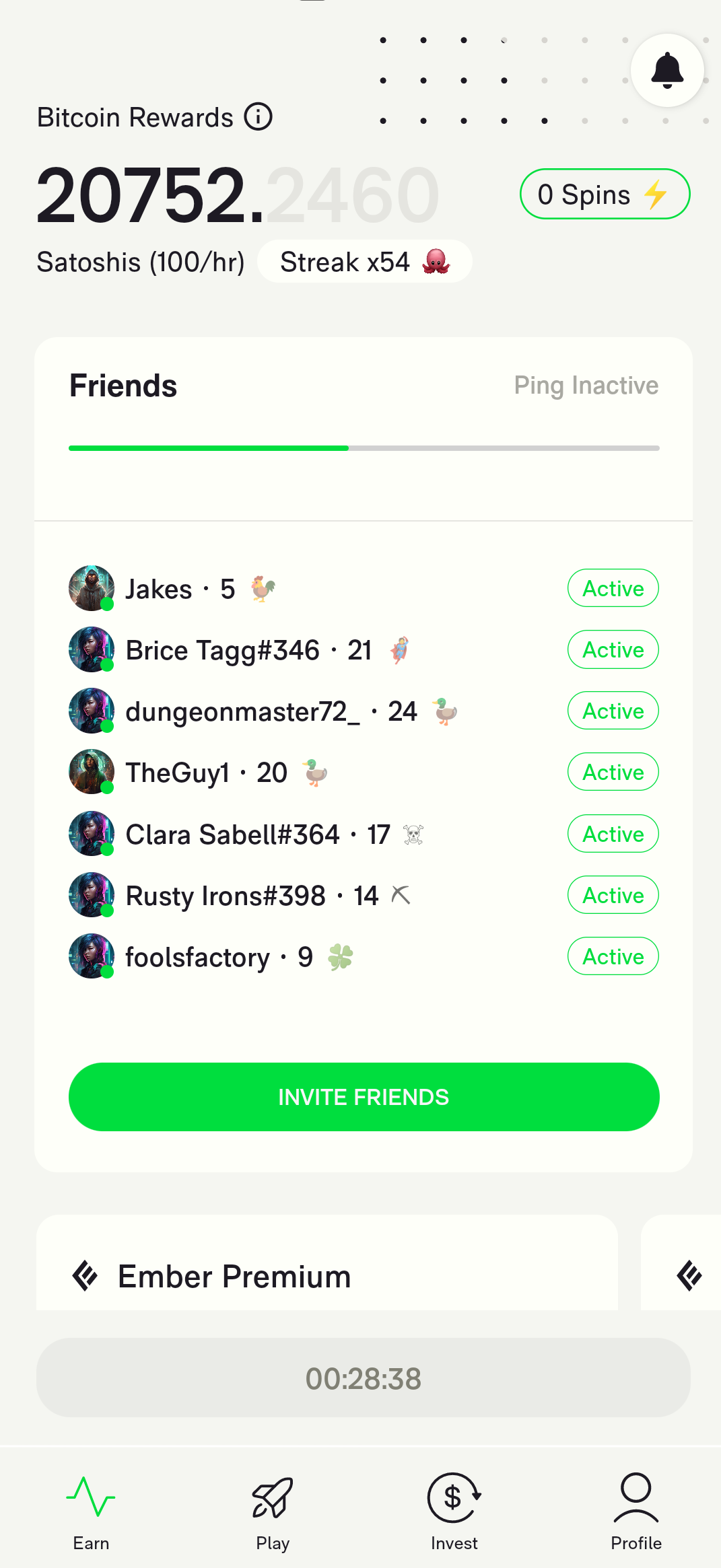Open friend TheGuy1
This screenshot has width=721, height=1568.
pos(178,773)
